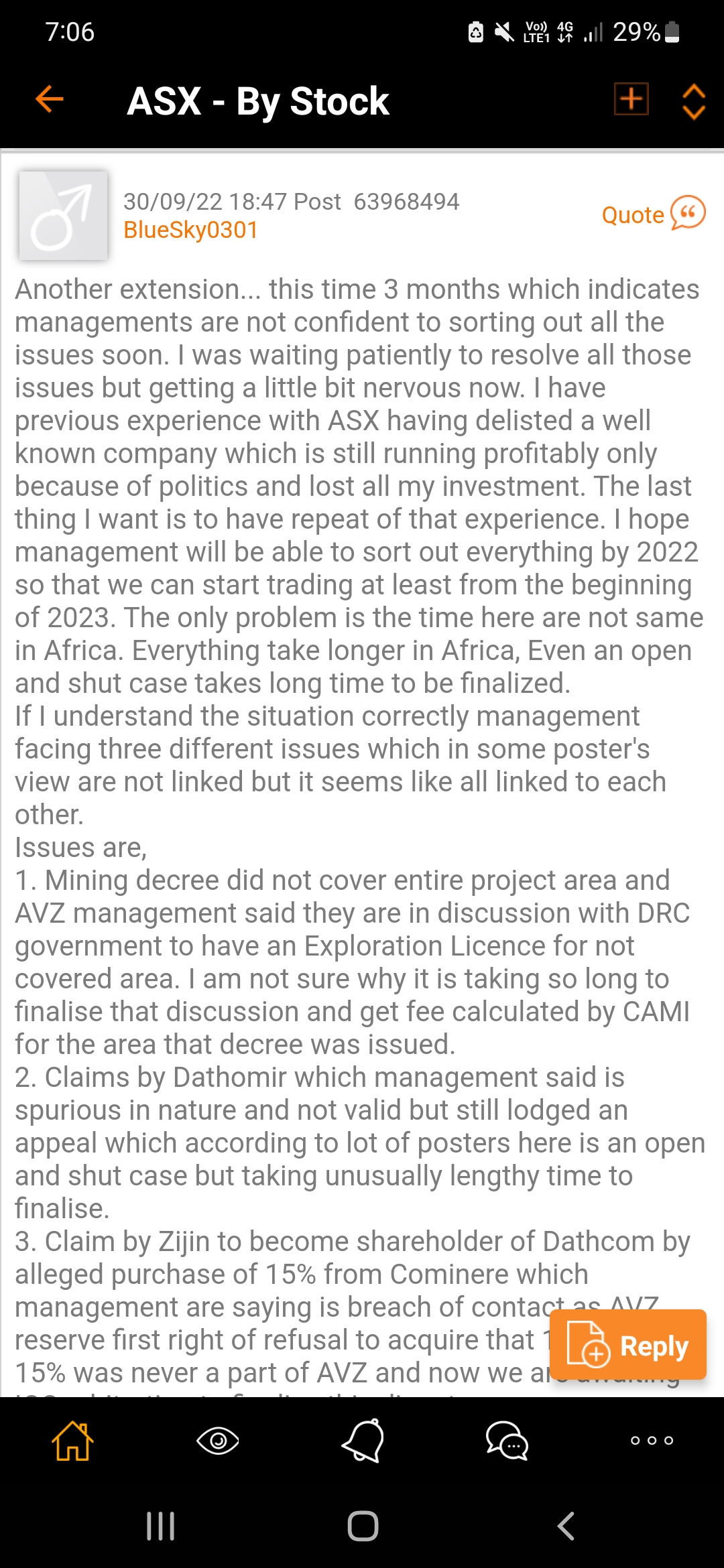724x1568 pixels.
Task: Open the three-dot more menu
Action: pyautogui.click(x=652, y=1441)
